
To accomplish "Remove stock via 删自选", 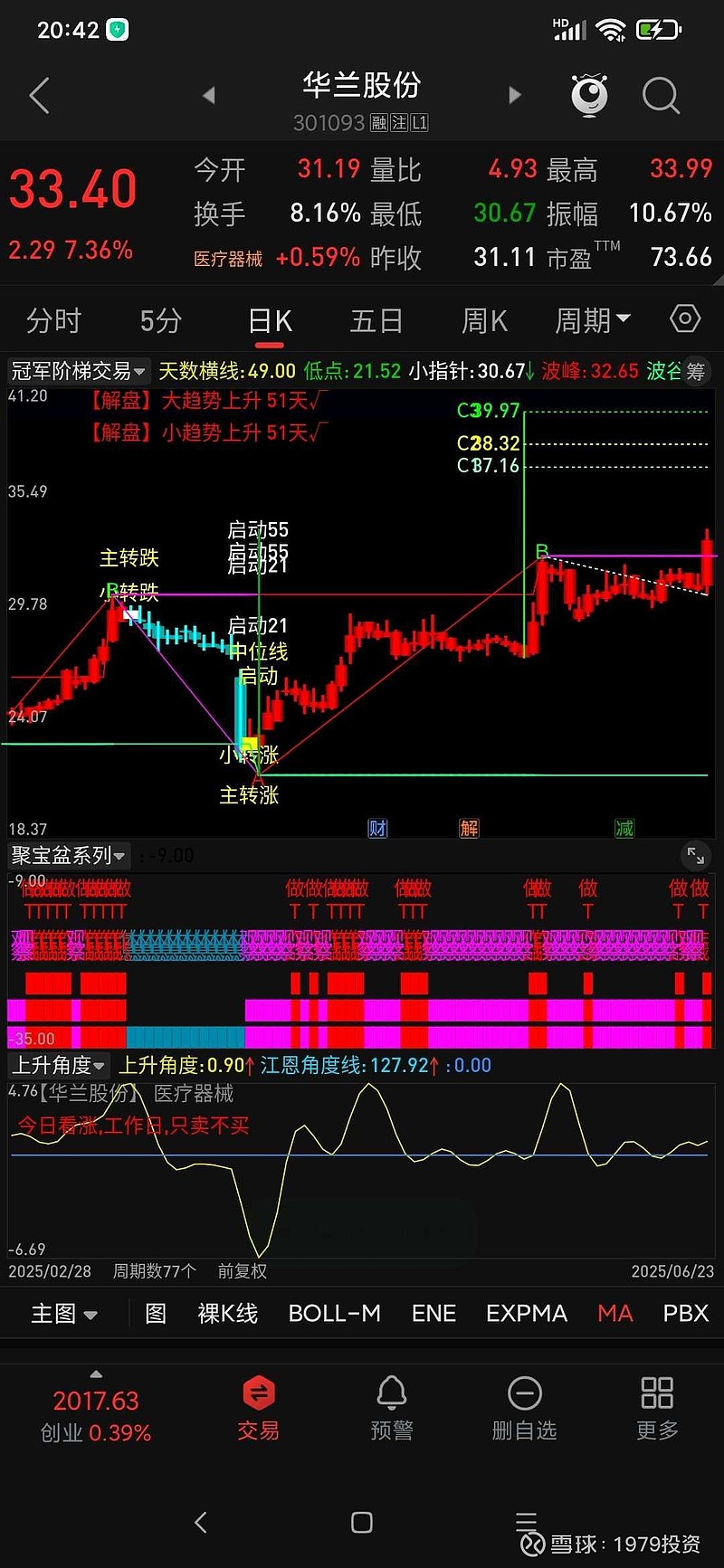I will tap(524, 1409).
